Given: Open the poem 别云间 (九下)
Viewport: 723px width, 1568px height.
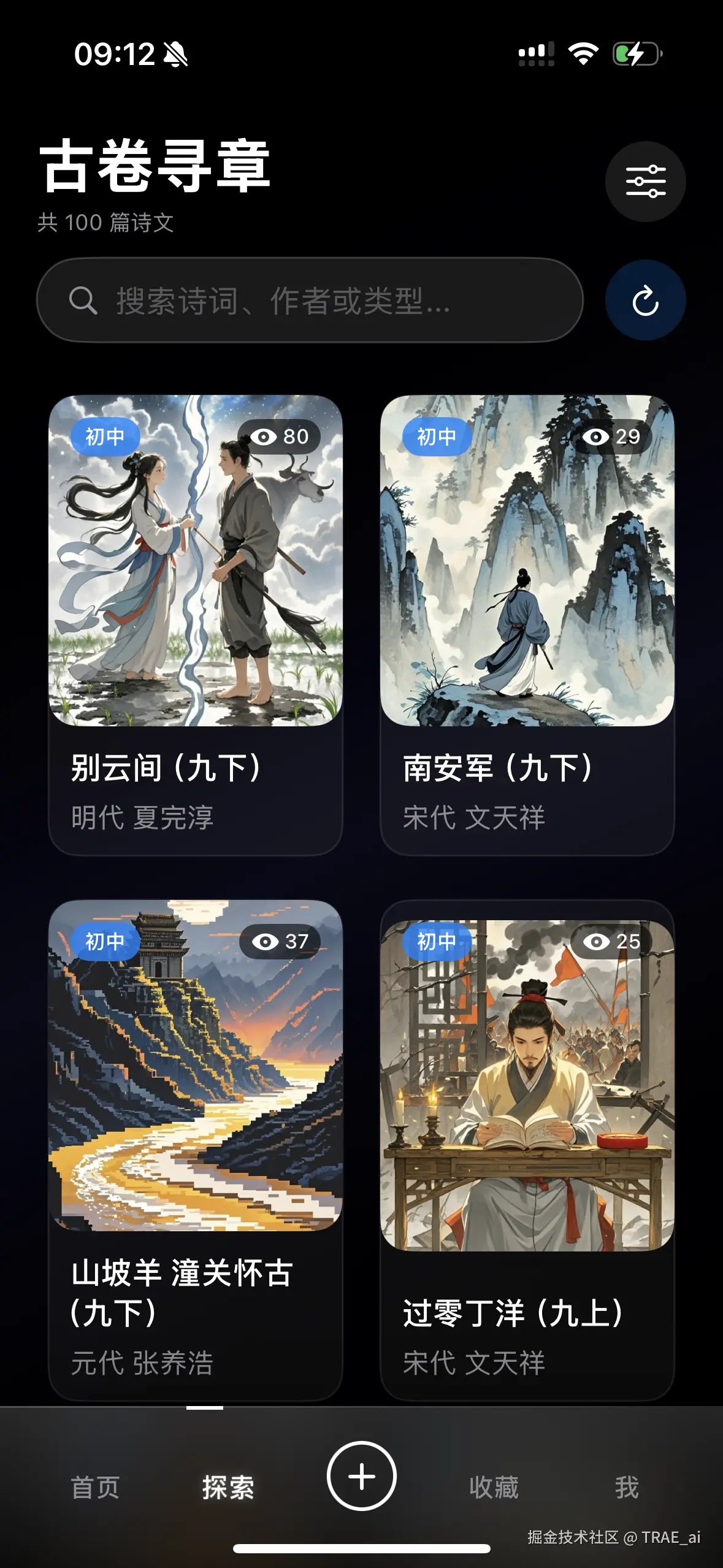Looking at the screenshot, I should tap(195, 625).
